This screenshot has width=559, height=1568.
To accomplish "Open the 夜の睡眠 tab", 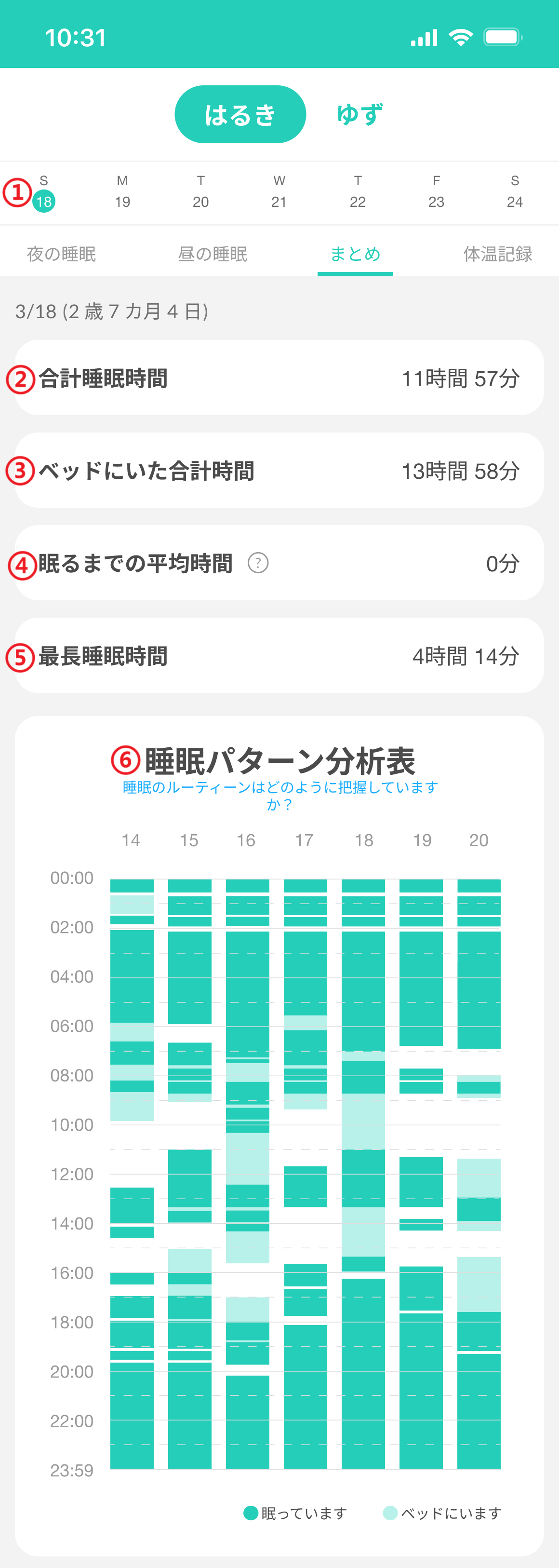I will tap(61, 254).
